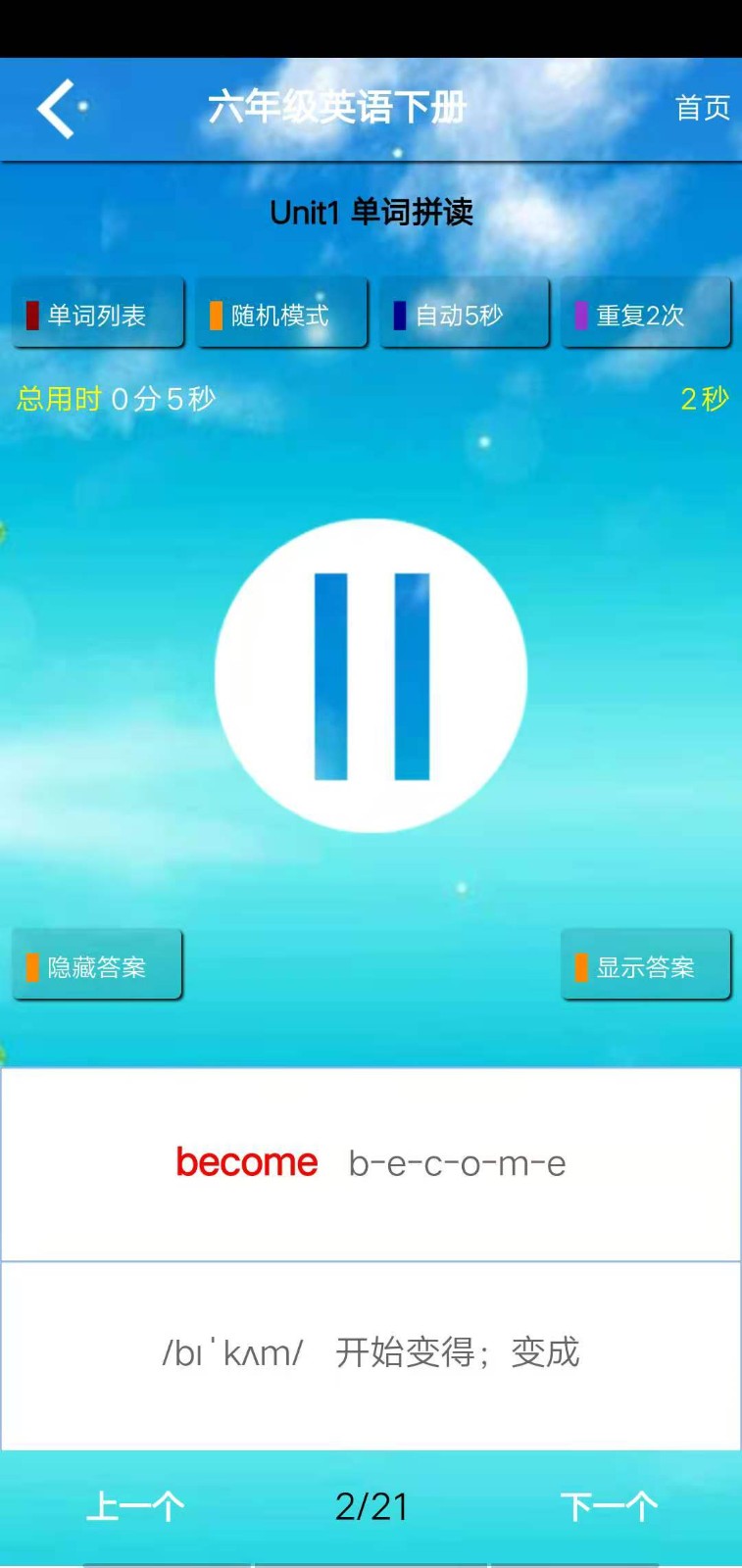Click the dark red bar beside 单词列表
This screenshot has height=1568, width=742.
(x=32, y=313)
